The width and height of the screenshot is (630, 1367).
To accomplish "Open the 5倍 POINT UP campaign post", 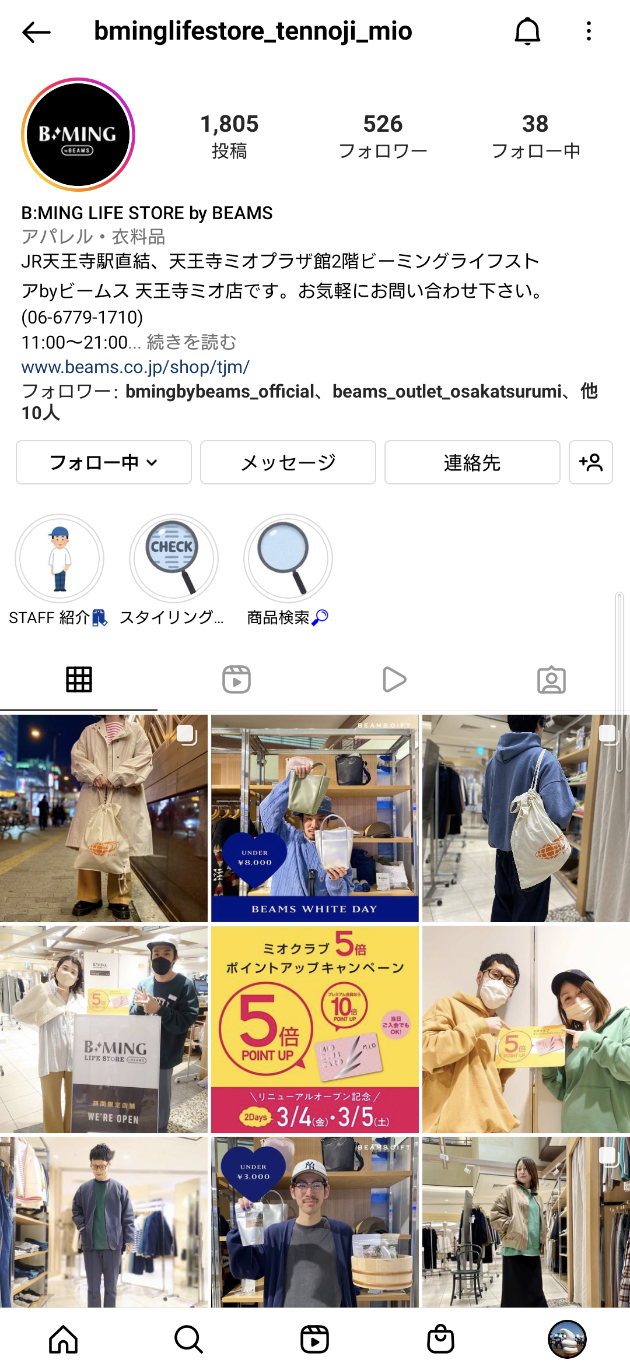I will tap(315, 1029).
